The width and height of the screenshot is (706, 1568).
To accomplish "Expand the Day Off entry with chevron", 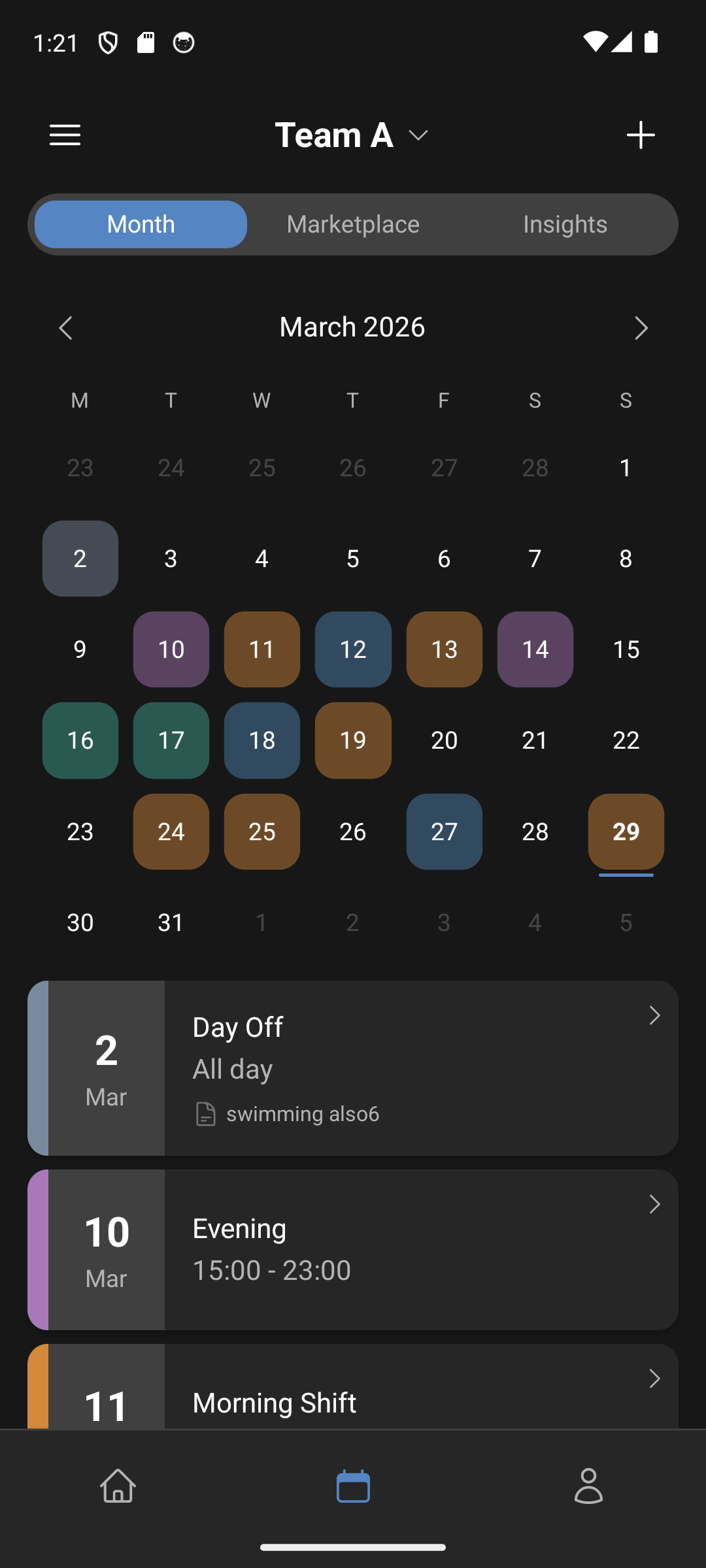I will coord(654,1015).
